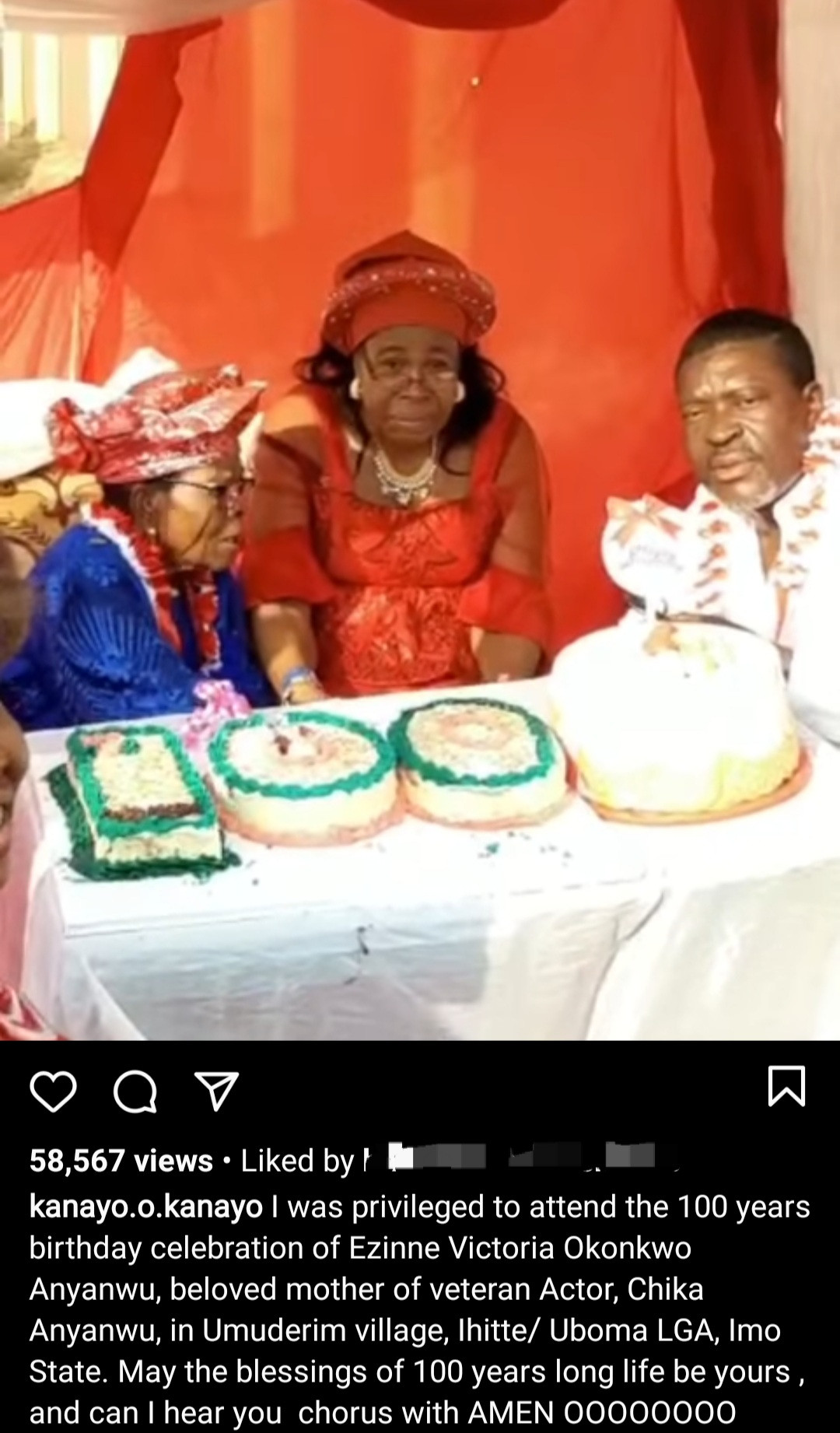840x1433 pixels.
Task: Tap the birthday celebration video
Action: point(420,520)
